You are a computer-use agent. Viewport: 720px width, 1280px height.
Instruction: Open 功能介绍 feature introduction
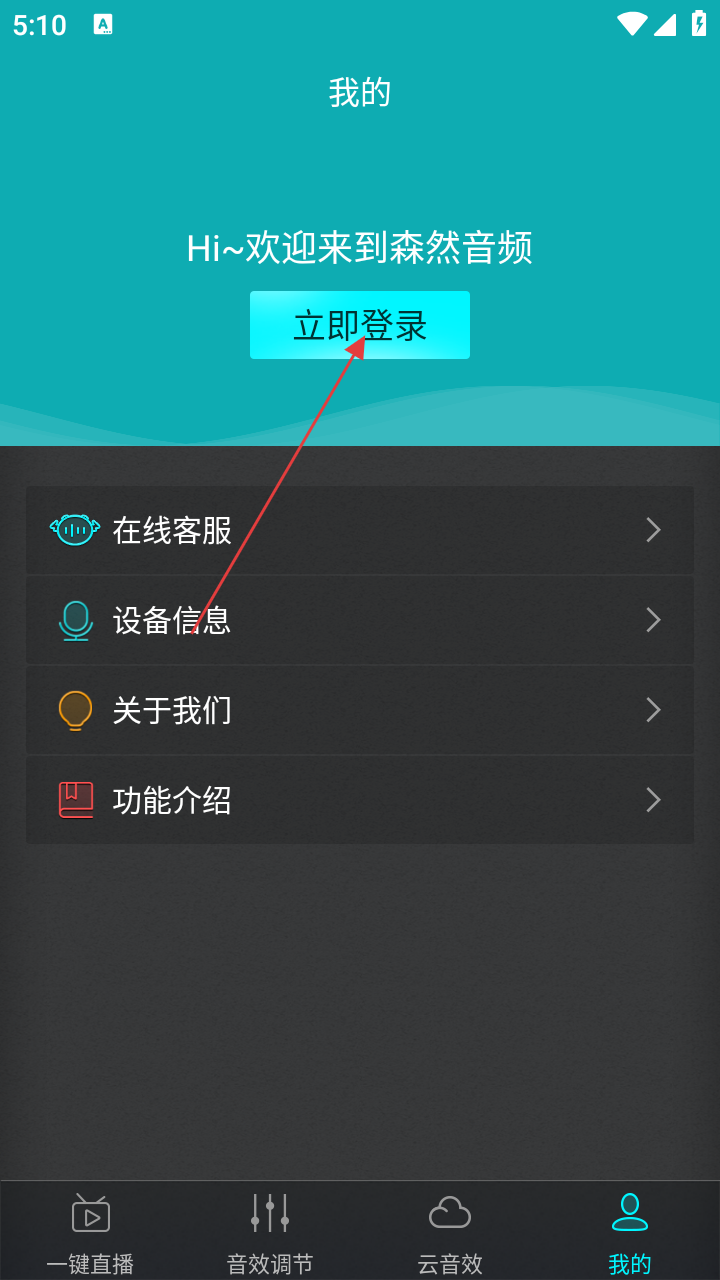[x=360, y=800]
